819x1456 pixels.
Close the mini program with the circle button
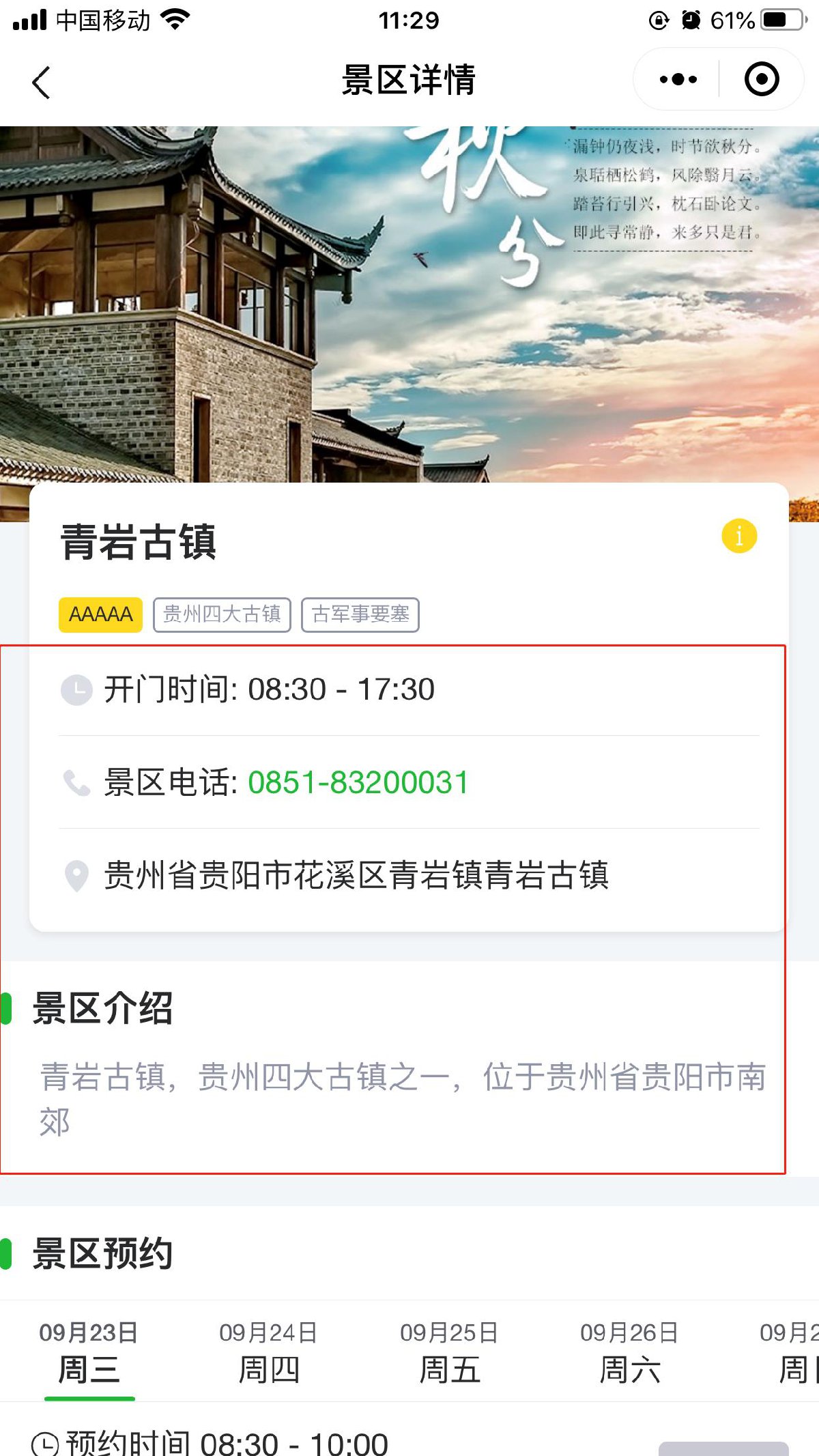point(761,80)
